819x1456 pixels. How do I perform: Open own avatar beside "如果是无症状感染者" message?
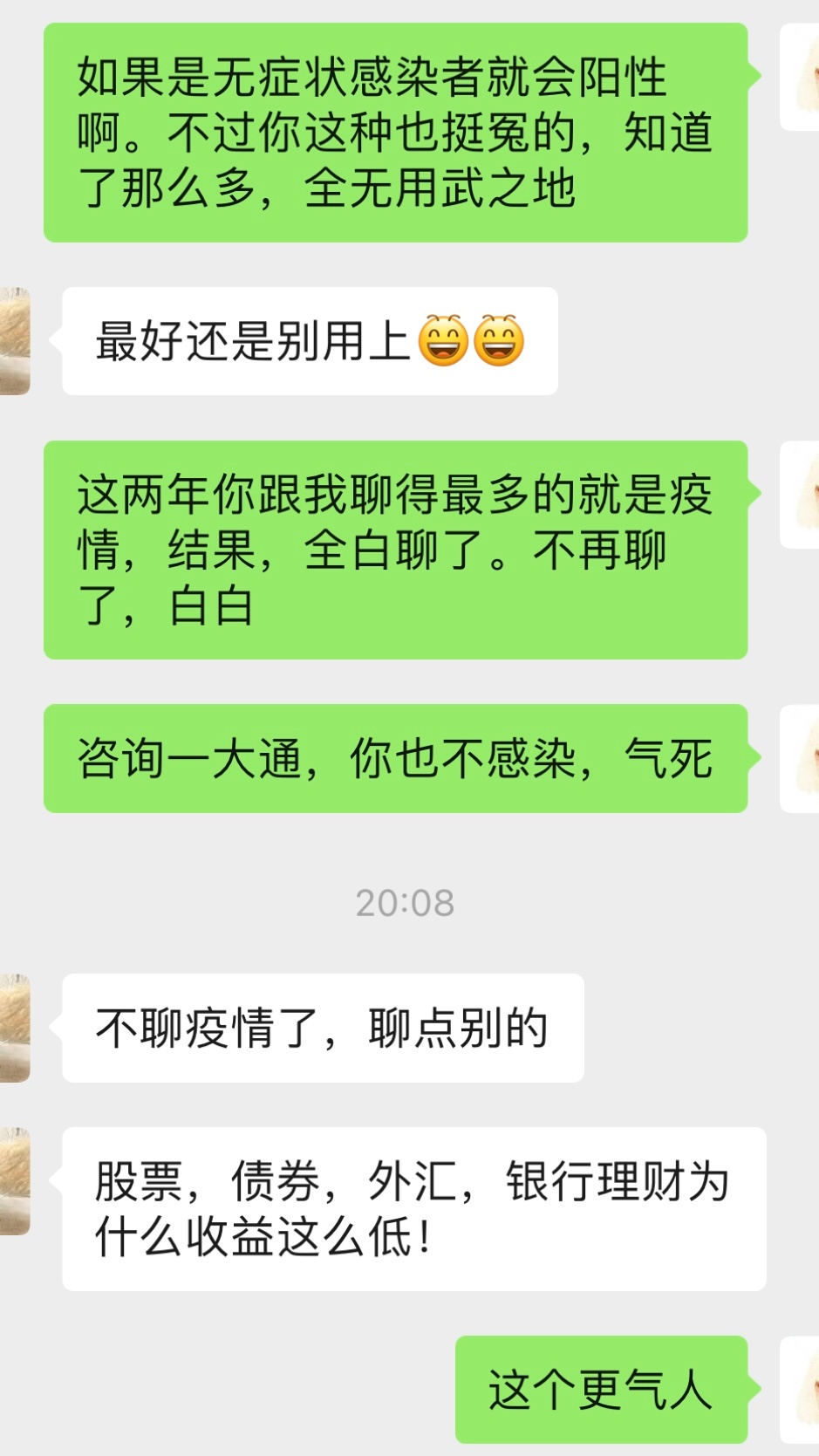801,78
